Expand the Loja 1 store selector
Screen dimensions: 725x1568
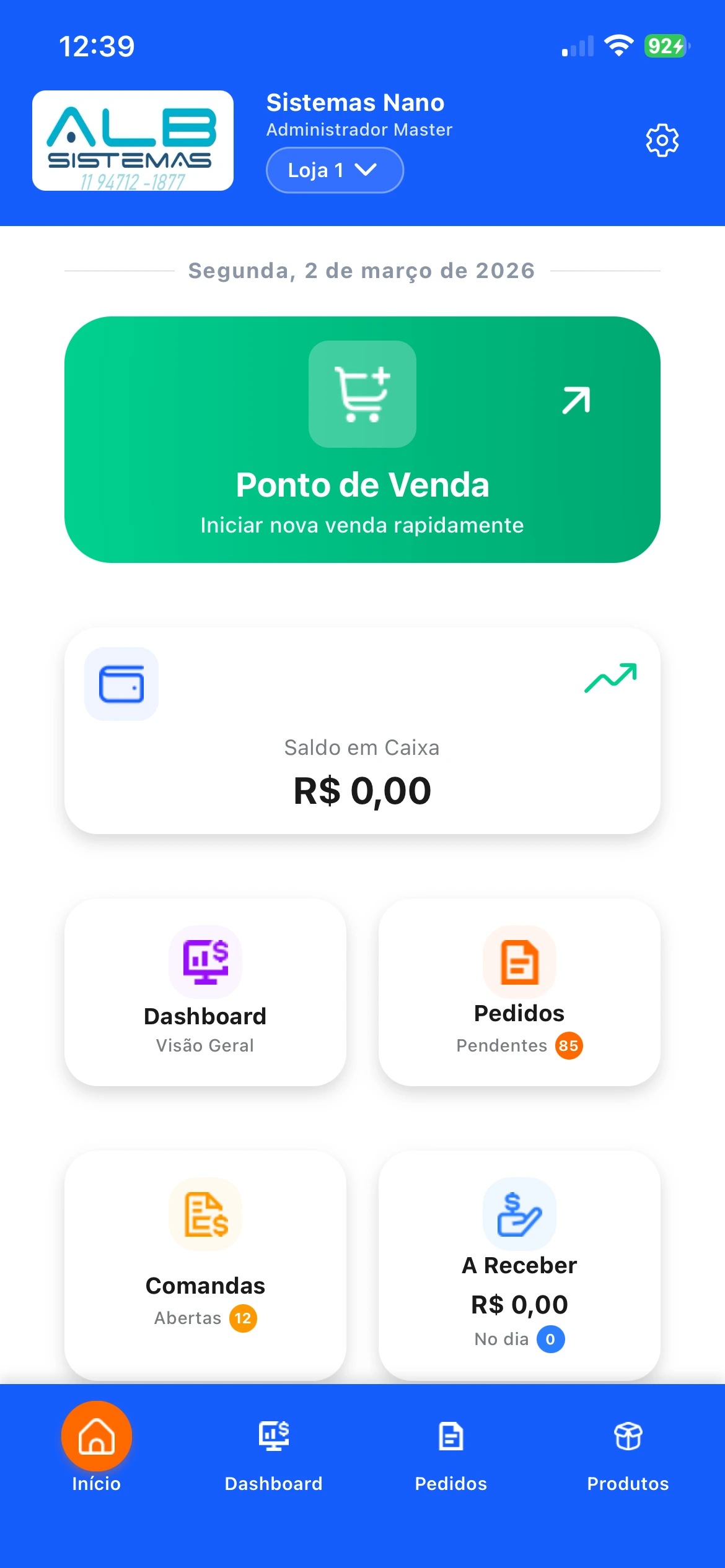(x=335, y=170)
